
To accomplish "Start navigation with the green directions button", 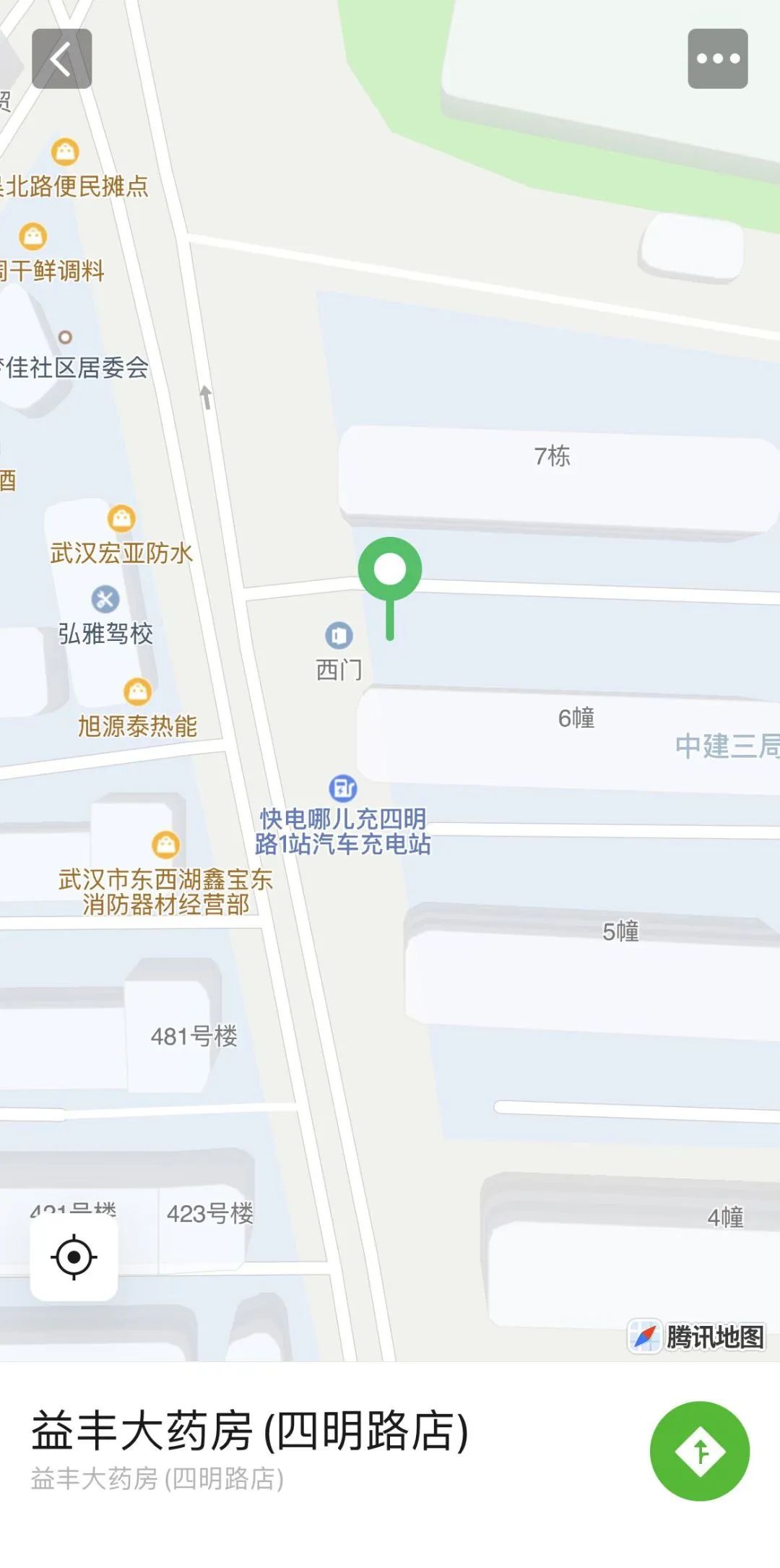I will tap(699, 1451).
